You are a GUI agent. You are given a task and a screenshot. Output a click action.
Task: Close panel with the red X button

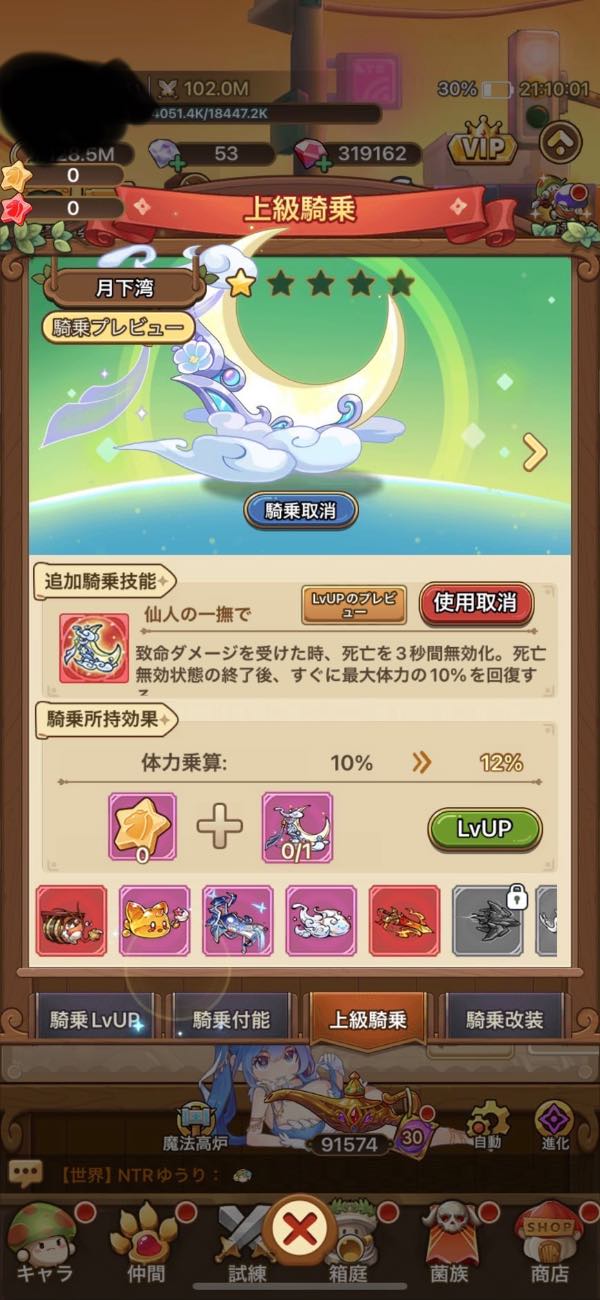[299, 1230]
